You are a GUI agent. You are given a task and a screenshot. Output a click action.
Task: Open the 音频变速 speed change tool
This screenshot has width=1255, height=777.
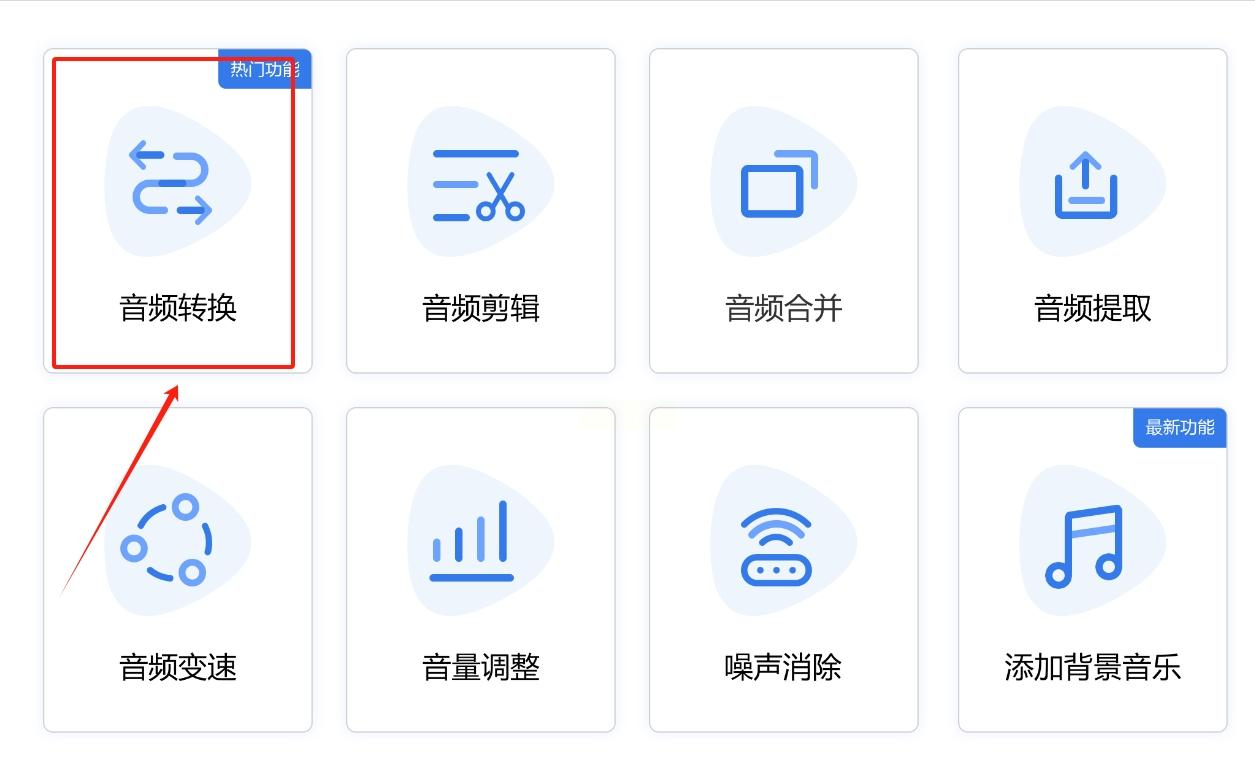178,570
